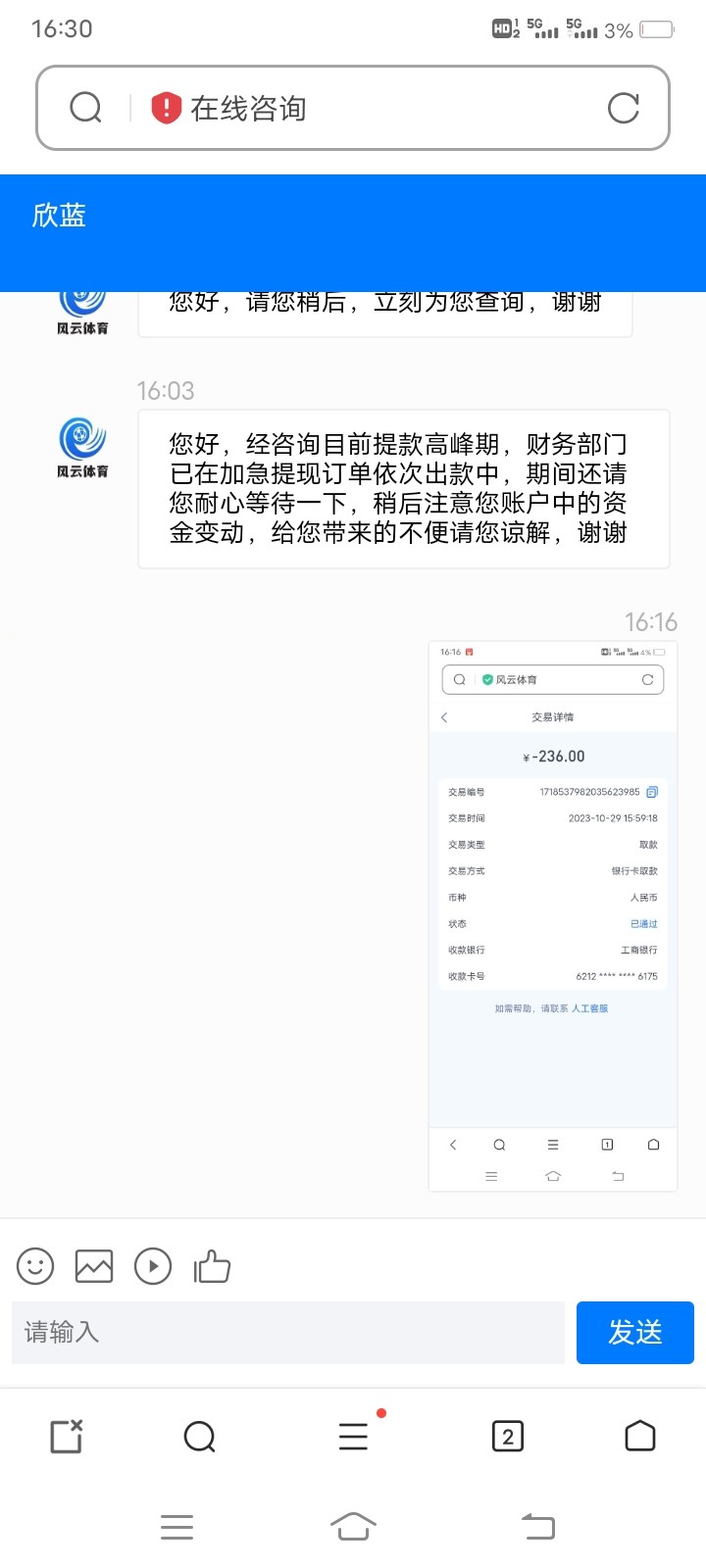View site security warning shield
This screenshot has width=706, height=1568.
coord(167,108)
